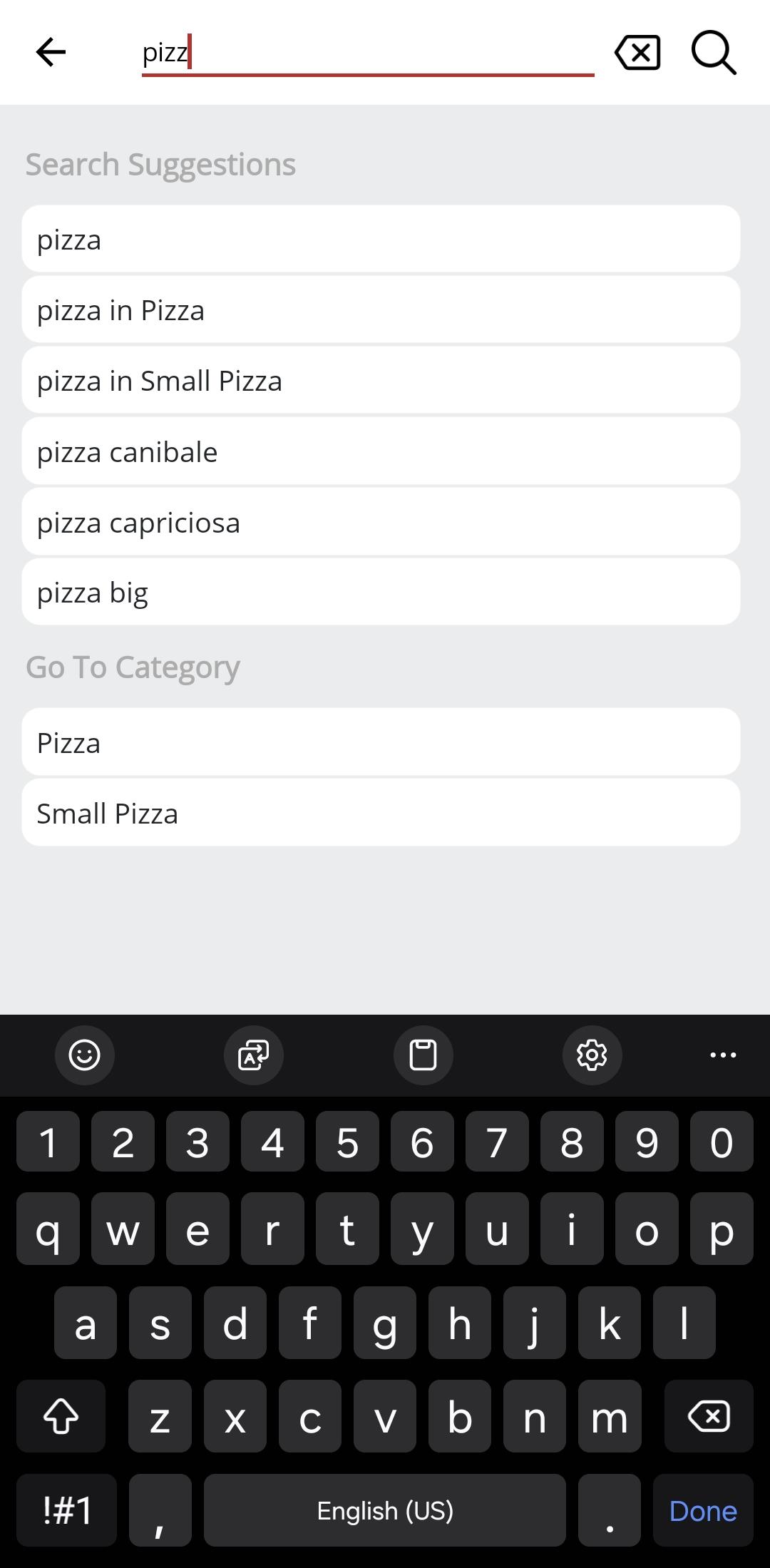Open the keyboard clipboard icon
The image size is (770, 1568).
(423, 1055)
